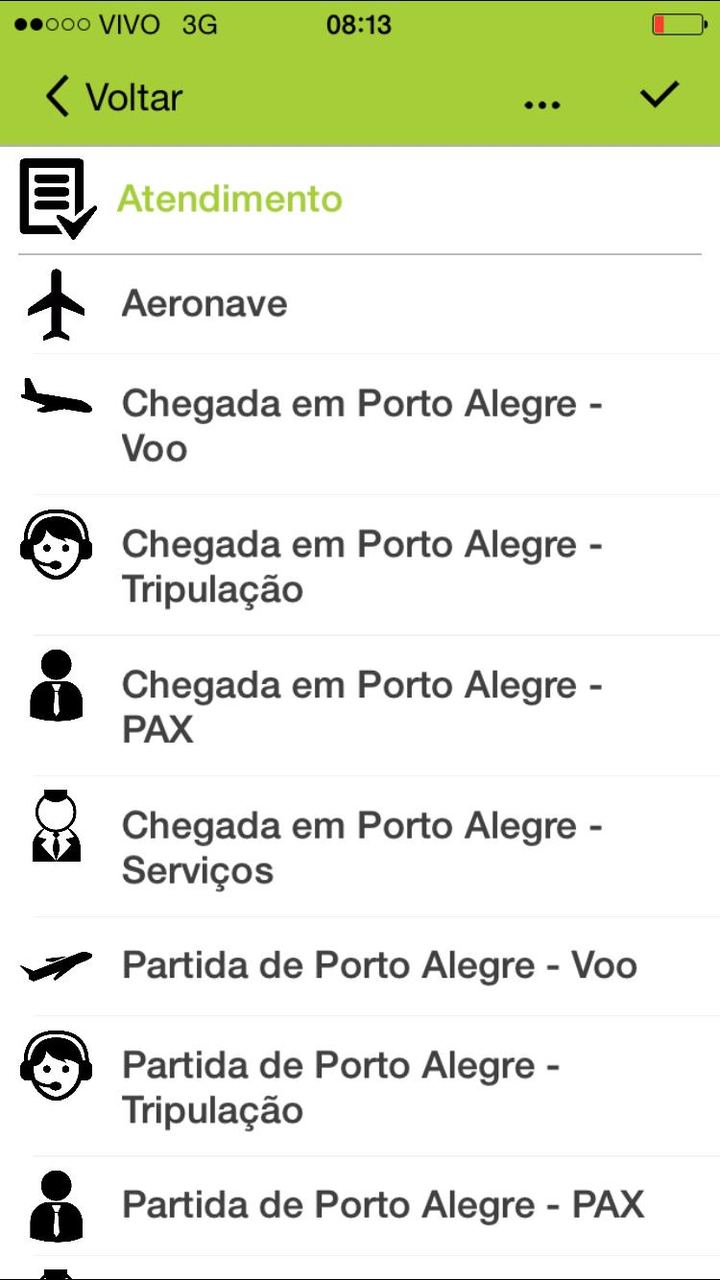Select the passenger icon beside Chegada - PAX

pyautogui.click(x=57, y=685)
